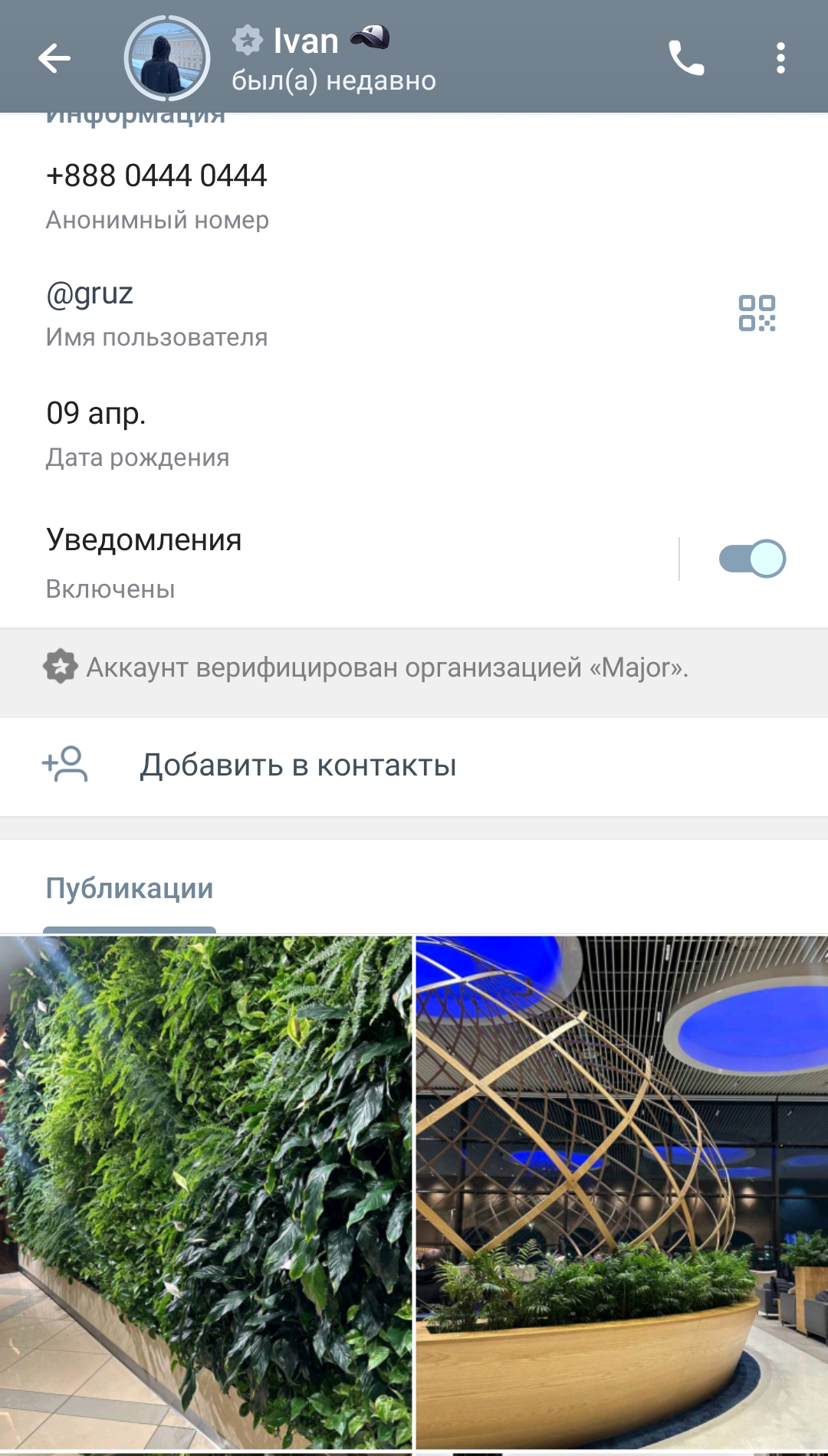Select the Публикации tab
Viewport: 828px width, 1456px height.
tap(130, 889)
